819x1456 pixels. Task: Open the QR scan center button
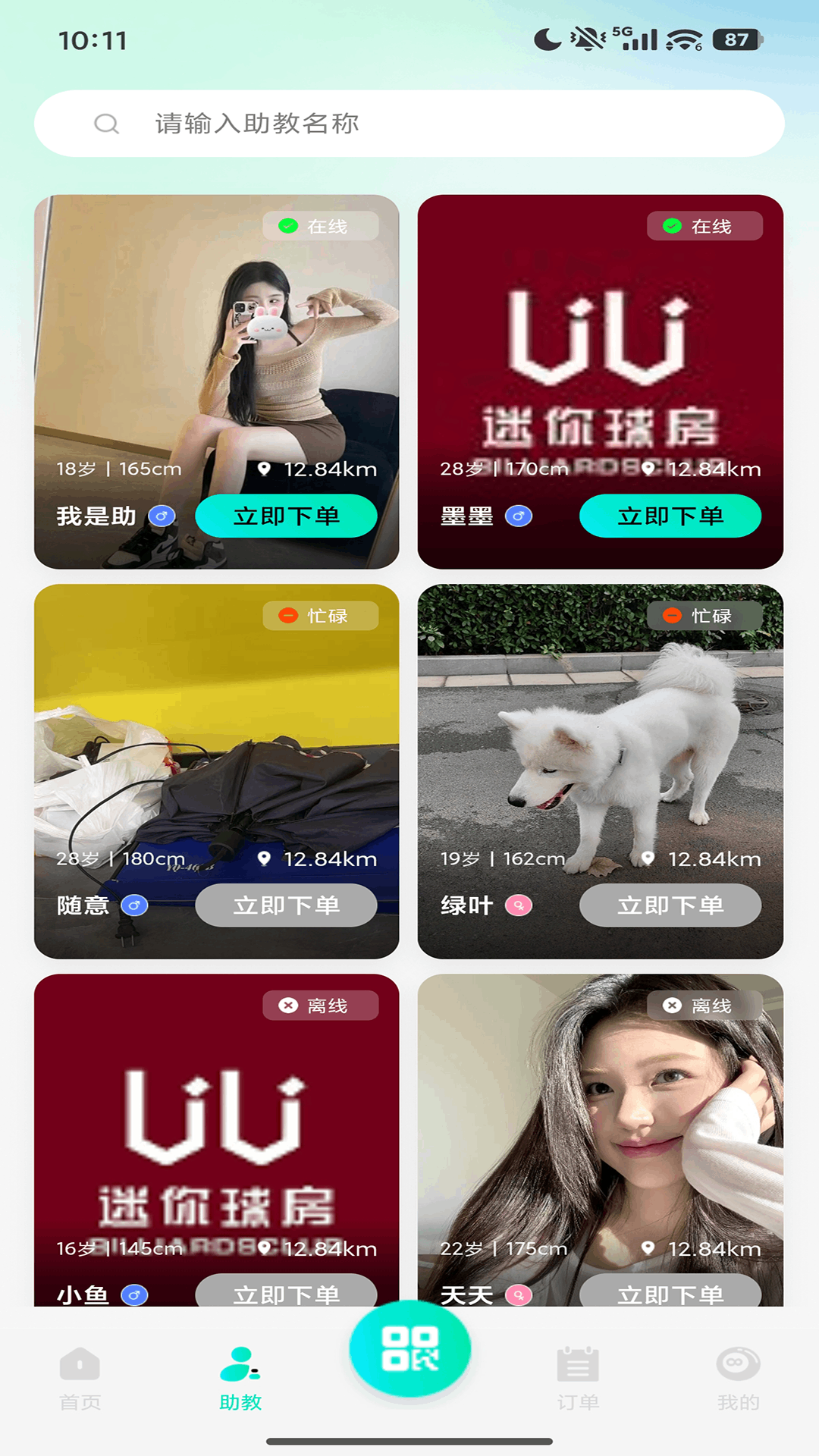tap(409, 1348)
